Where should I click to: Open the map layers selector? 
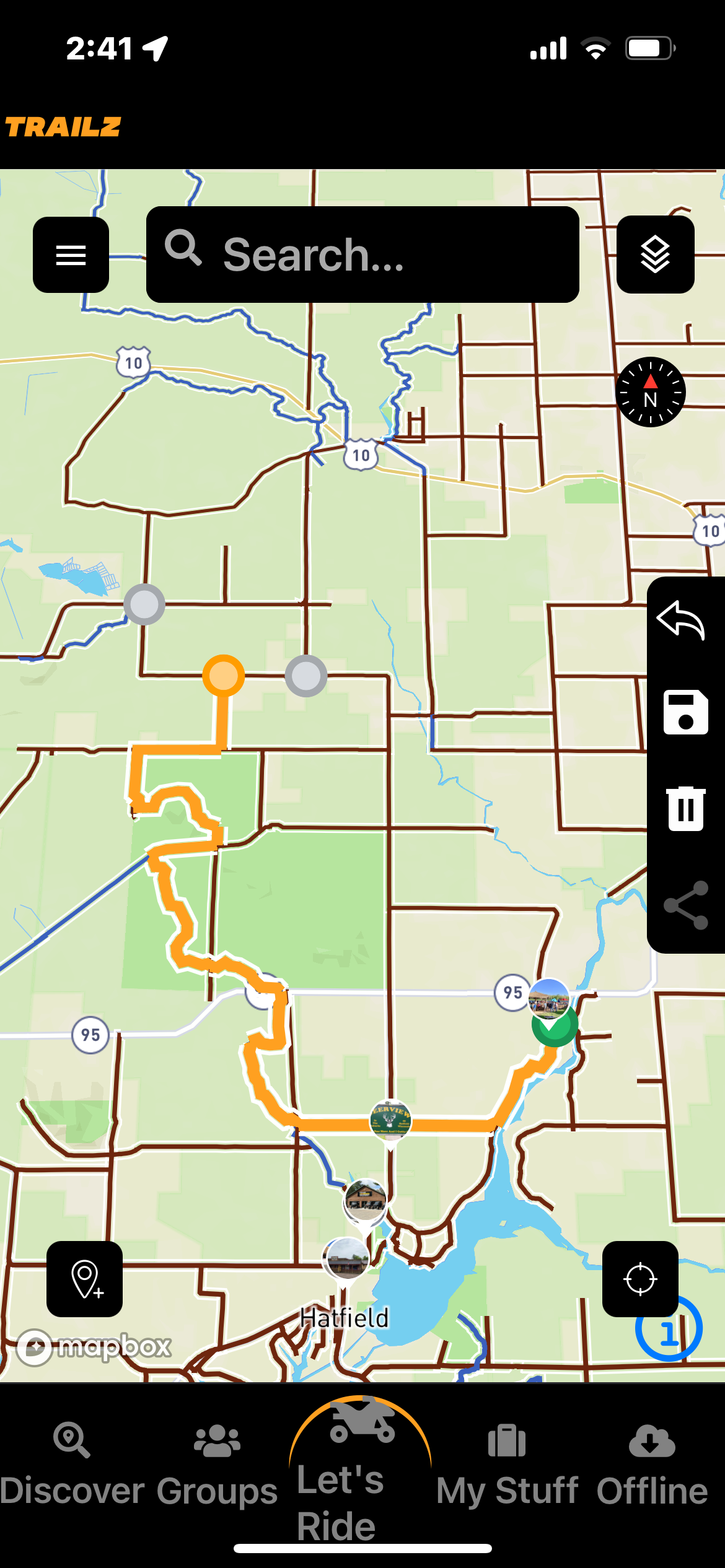[x=655, y=255]
